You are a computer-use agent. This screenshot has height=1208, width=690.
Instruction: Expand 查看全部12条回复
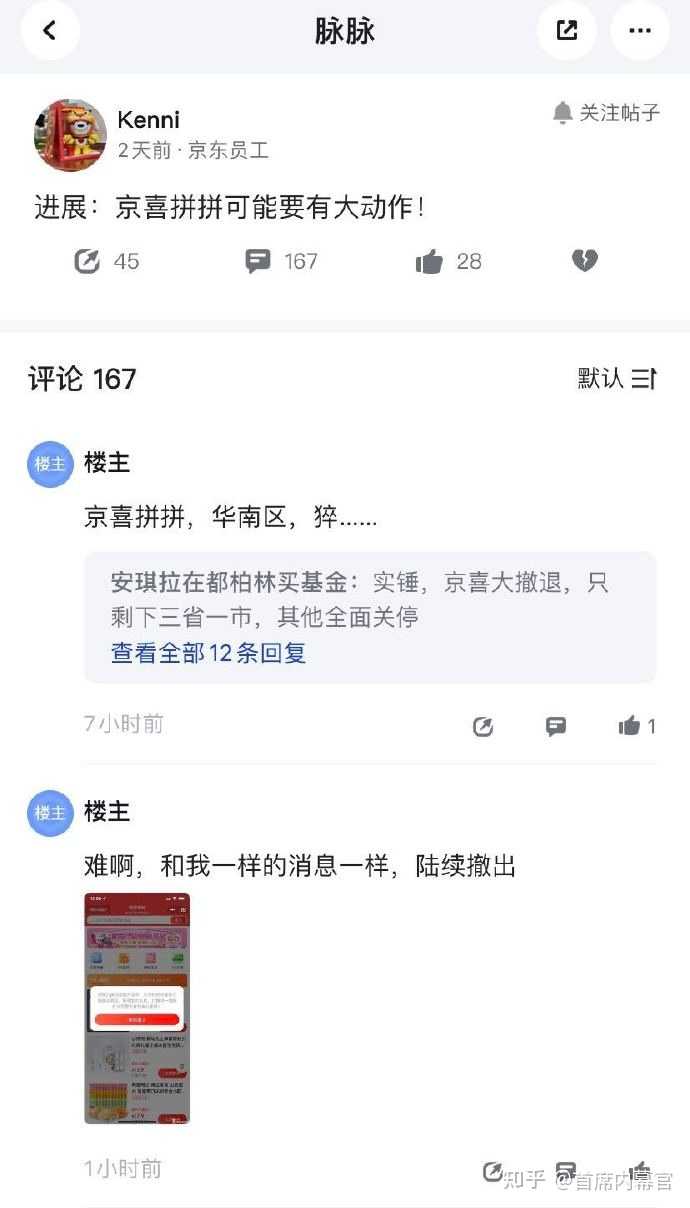tap(208, 653)
